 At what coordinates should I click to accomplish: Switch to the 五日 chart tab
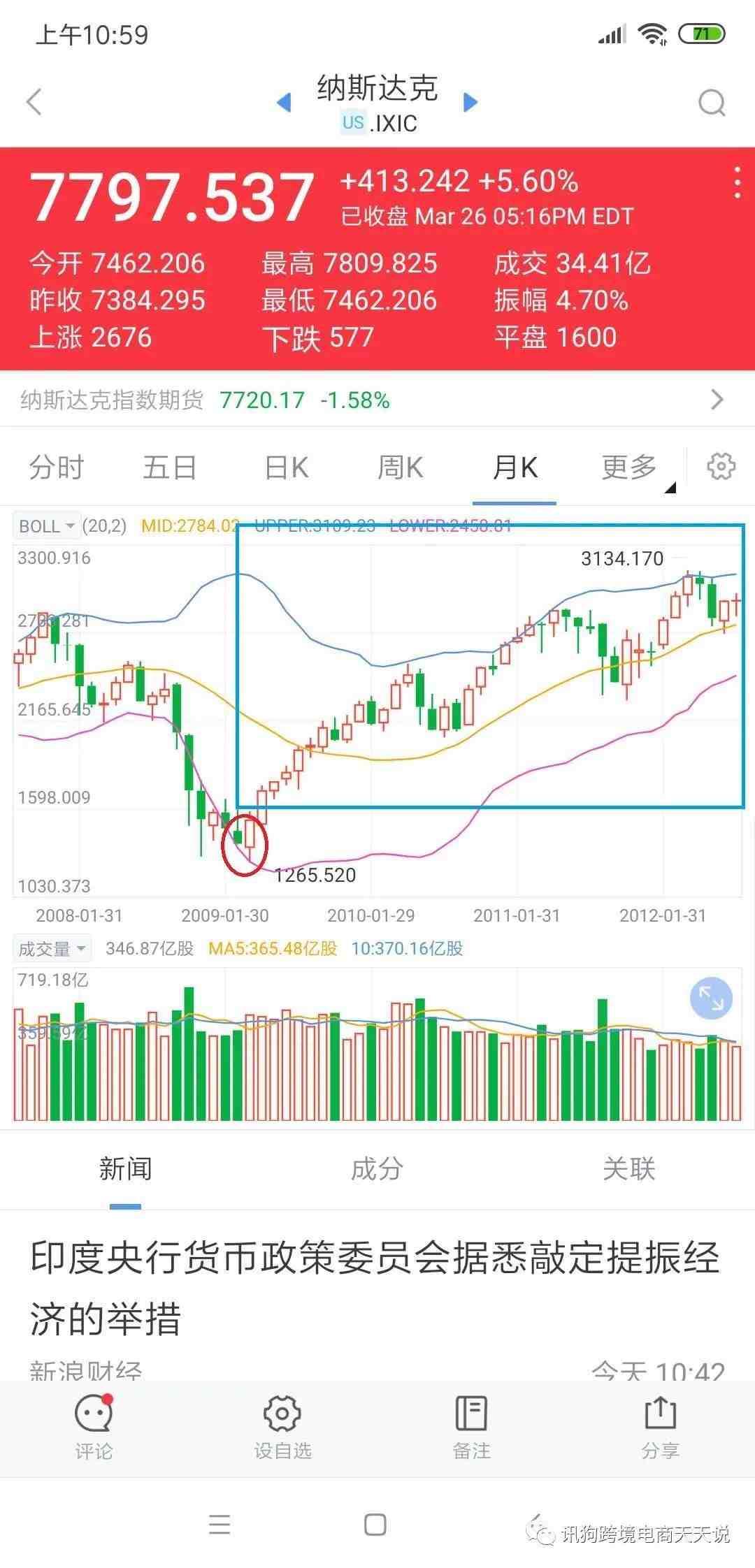coord(170,467)
